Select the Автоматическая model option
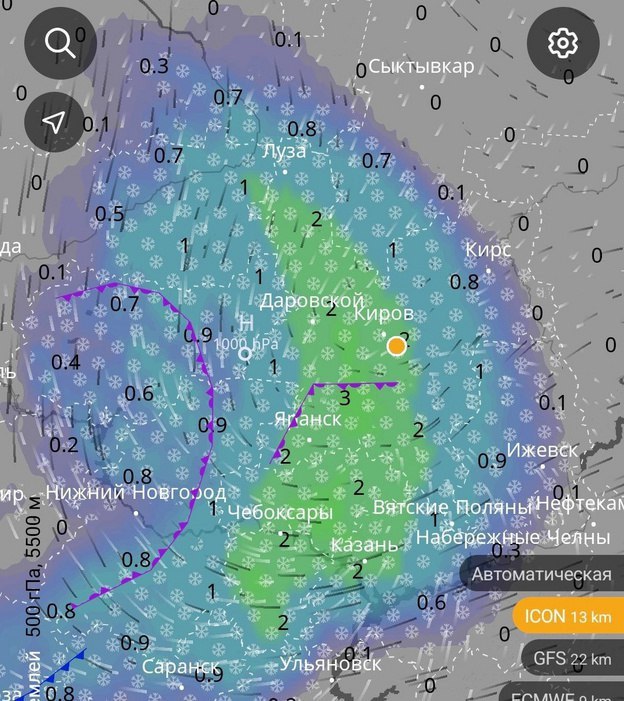This screenshot has height=701, width=624. (541, 574)
